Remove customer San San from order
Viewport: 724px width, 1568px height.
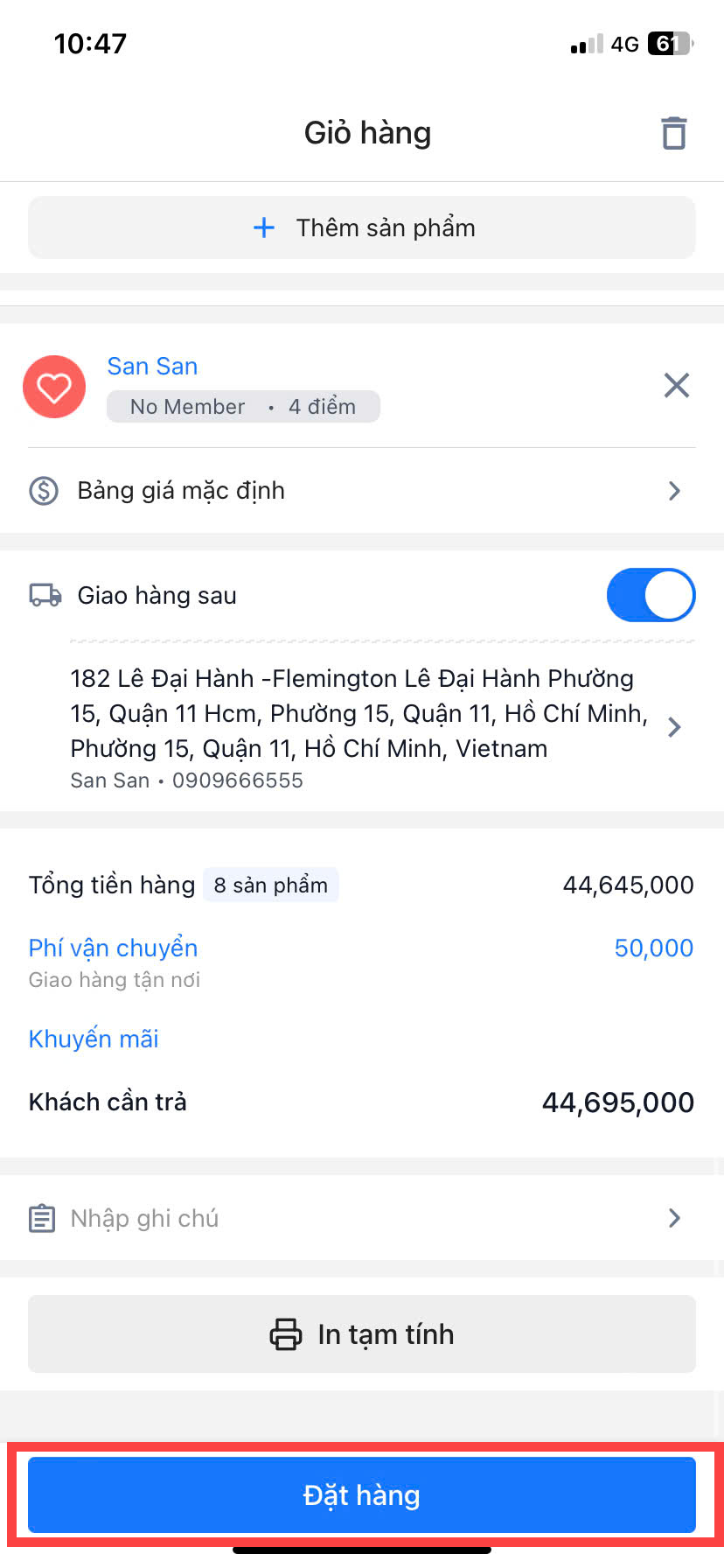tap(676, 385)
